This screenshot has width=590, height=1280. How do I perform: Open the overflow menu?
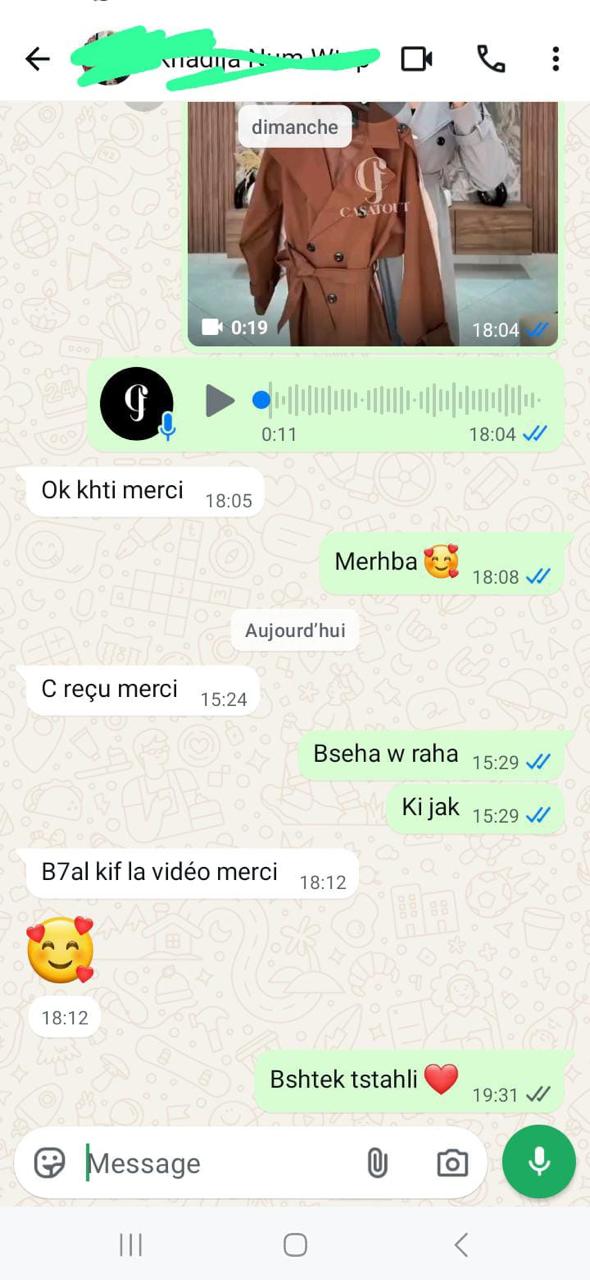pyautogui.click(x=555, y=59)
